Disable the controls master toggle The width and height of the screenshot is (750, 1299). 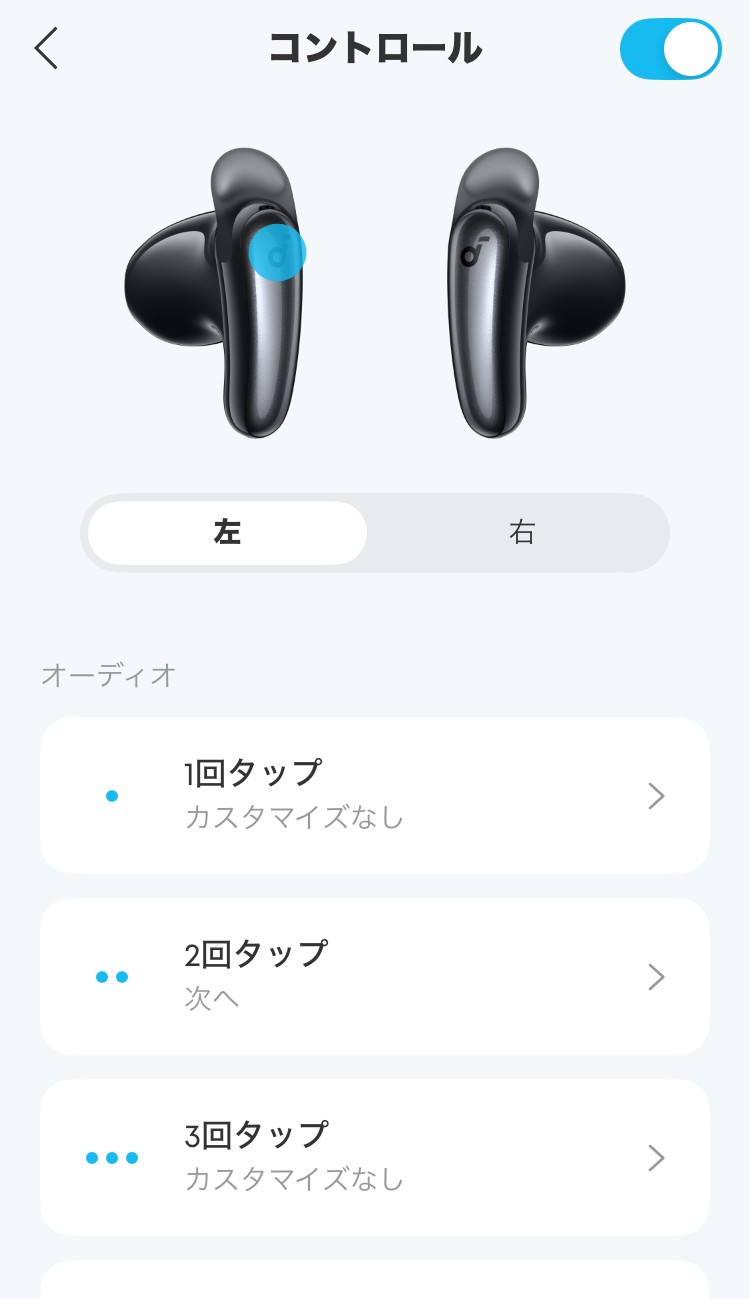coord(670,49)
